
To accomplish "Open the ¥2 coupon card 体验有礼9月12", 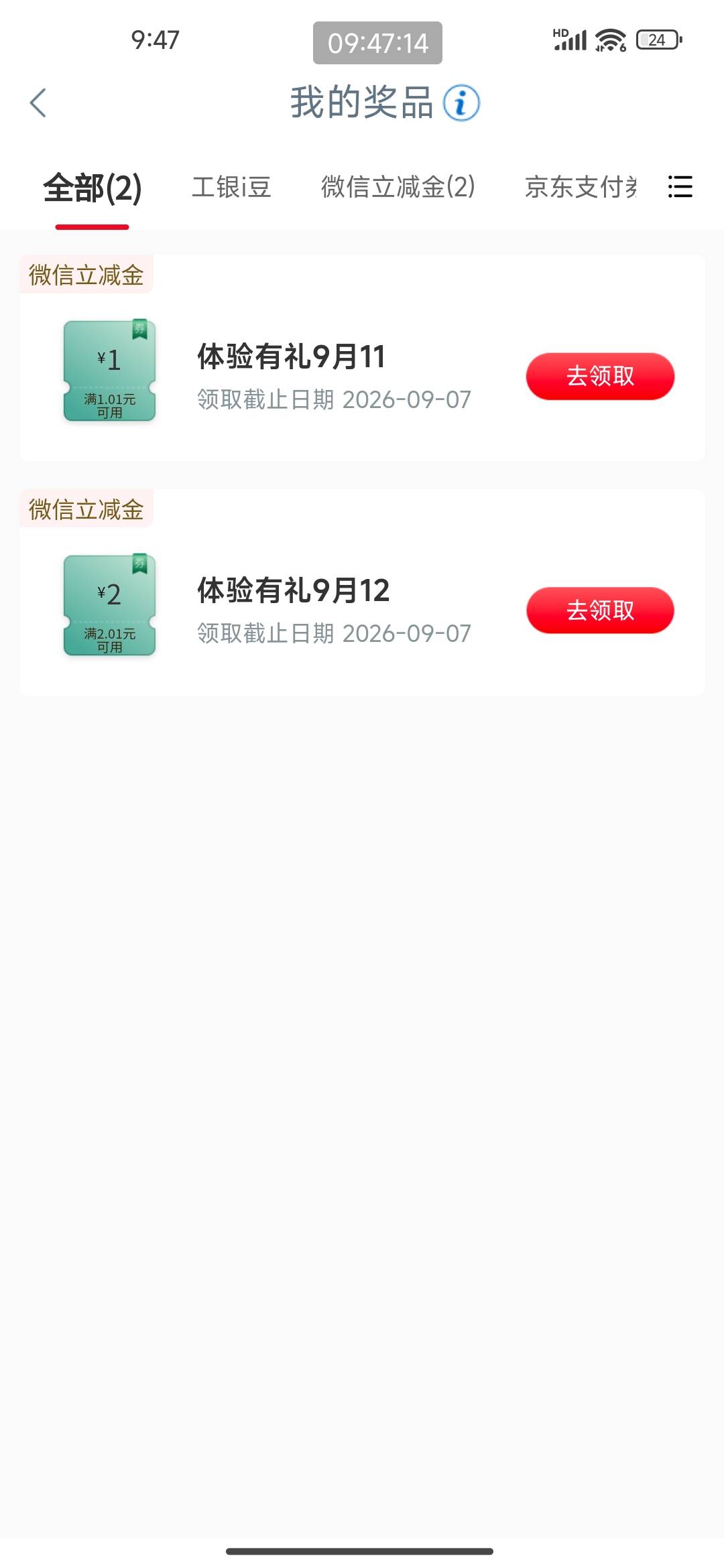I will pos(362,592).
